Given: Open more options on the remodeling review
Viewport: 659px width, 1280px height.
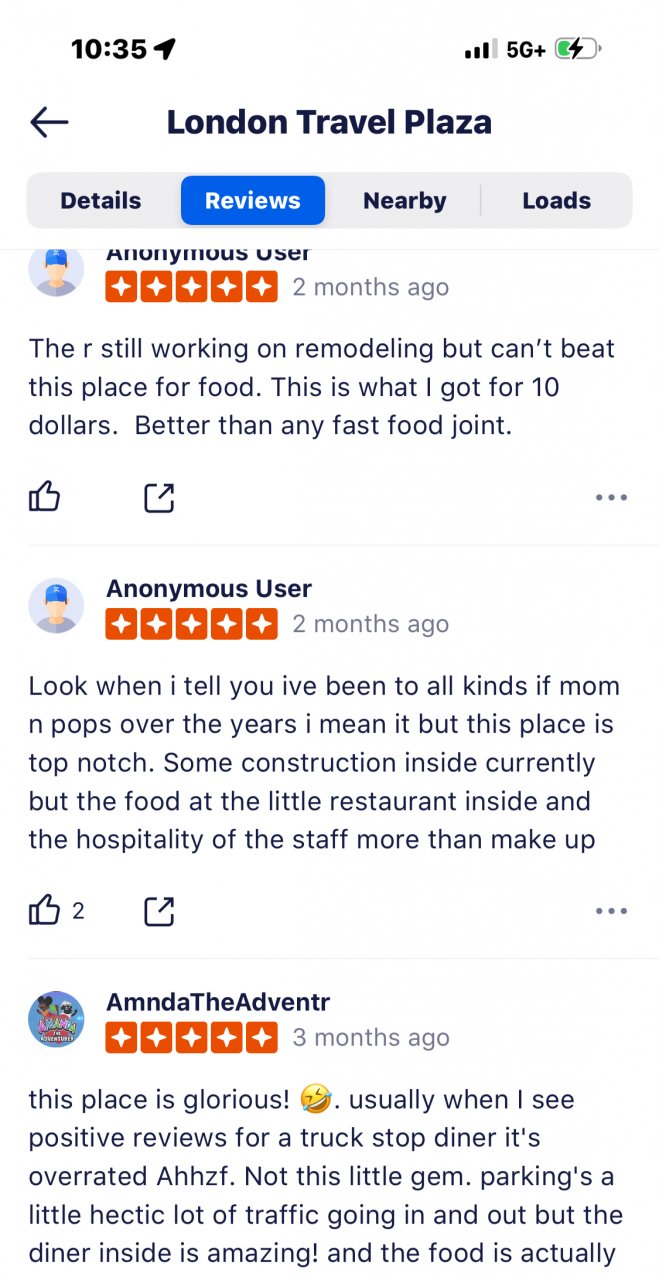Looking at the screenshot, I should tap(611, 497).
